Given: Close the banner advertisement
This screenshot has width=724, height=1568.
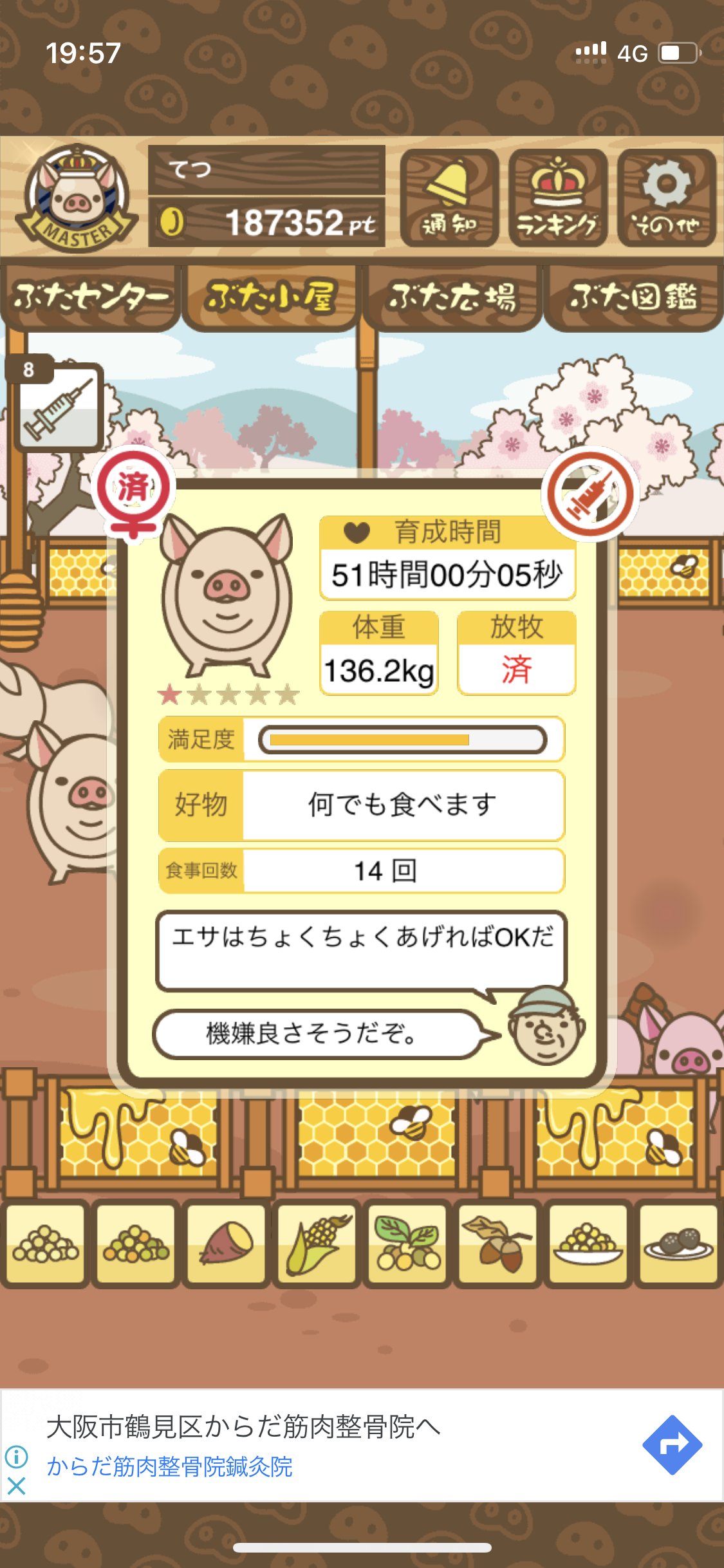Looking at the screenshot, I should [16, 1486].
